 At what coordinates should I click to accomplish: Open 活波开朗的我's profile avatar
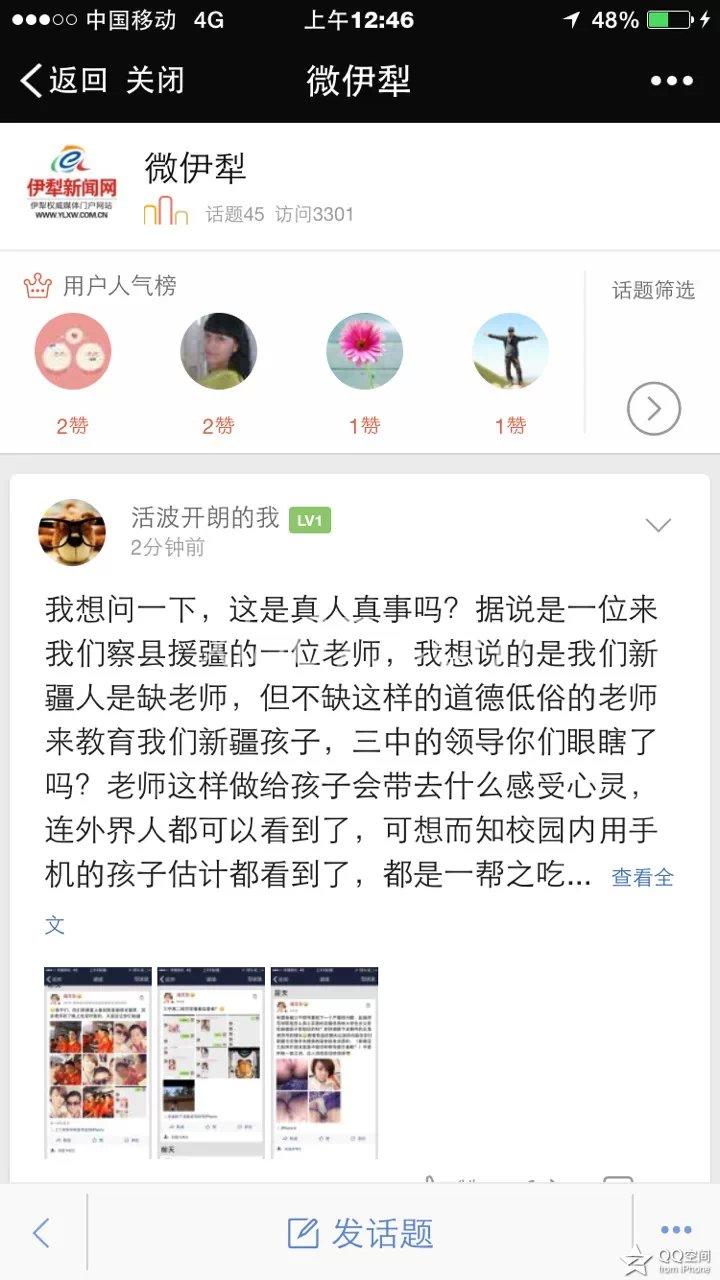point(72,532)
